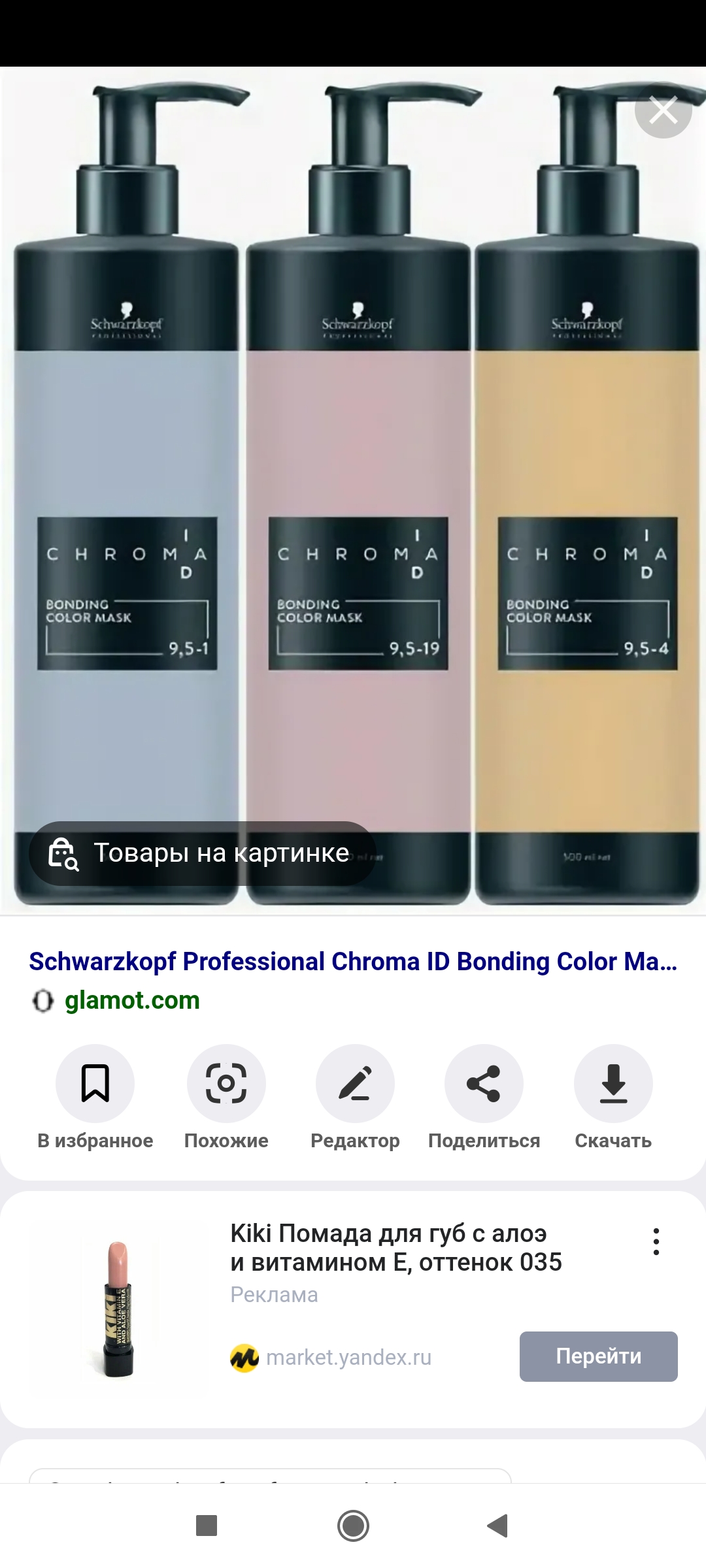This screenshot has width=706, height=1568.
Task: Go to the home screen
Action: click(353, 1526)
